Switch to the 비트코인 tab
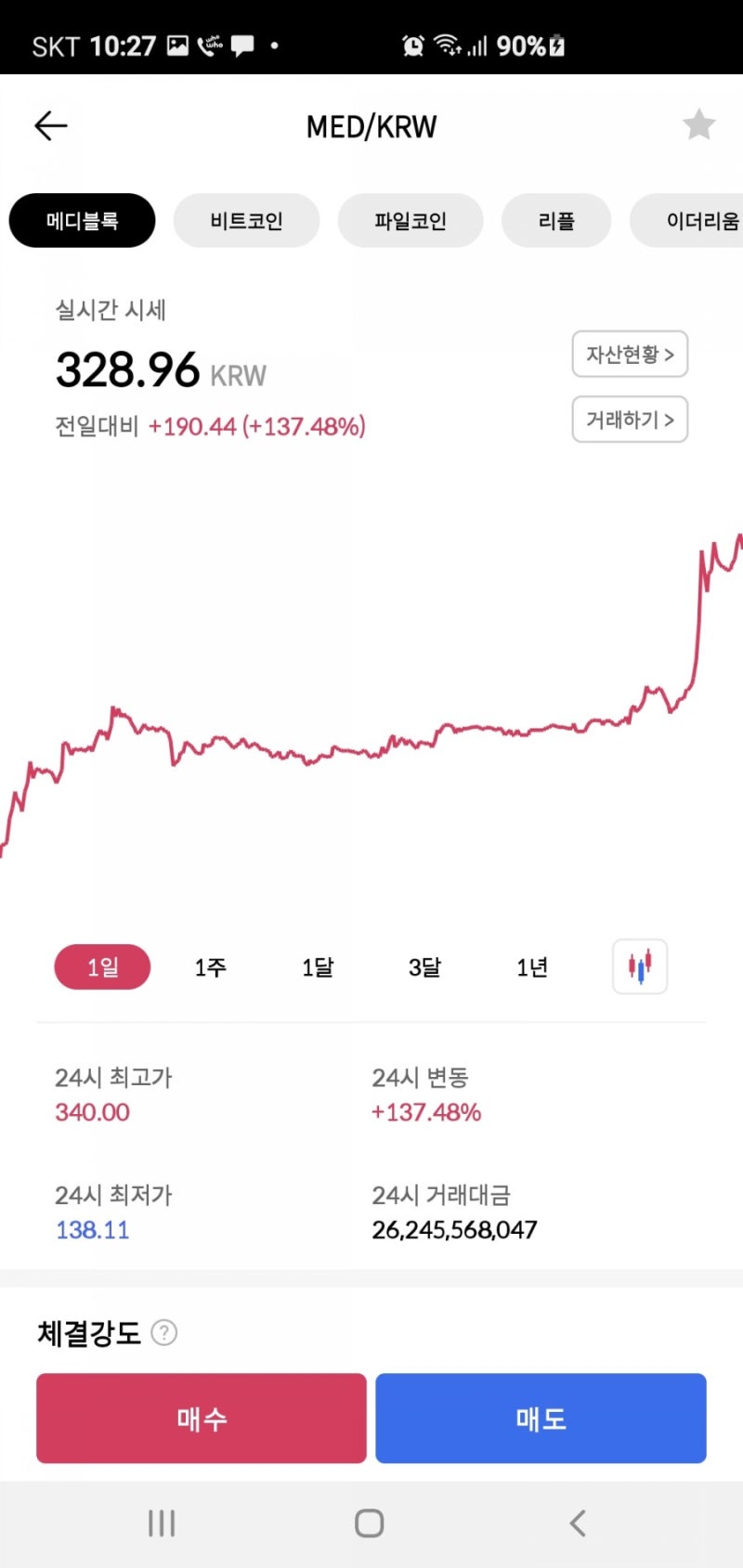The height and width of the screenshot is (1568, 743). 245,220
